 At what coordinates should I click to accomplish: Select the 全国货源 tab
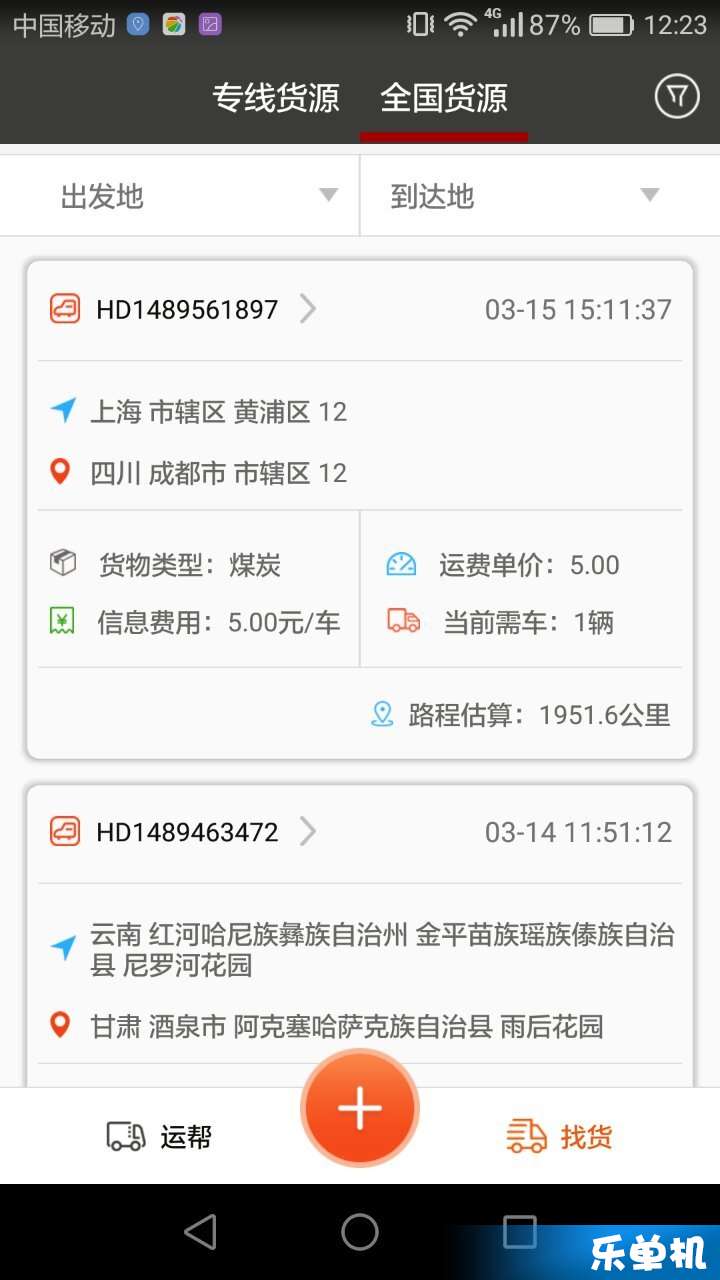[444, 98]
